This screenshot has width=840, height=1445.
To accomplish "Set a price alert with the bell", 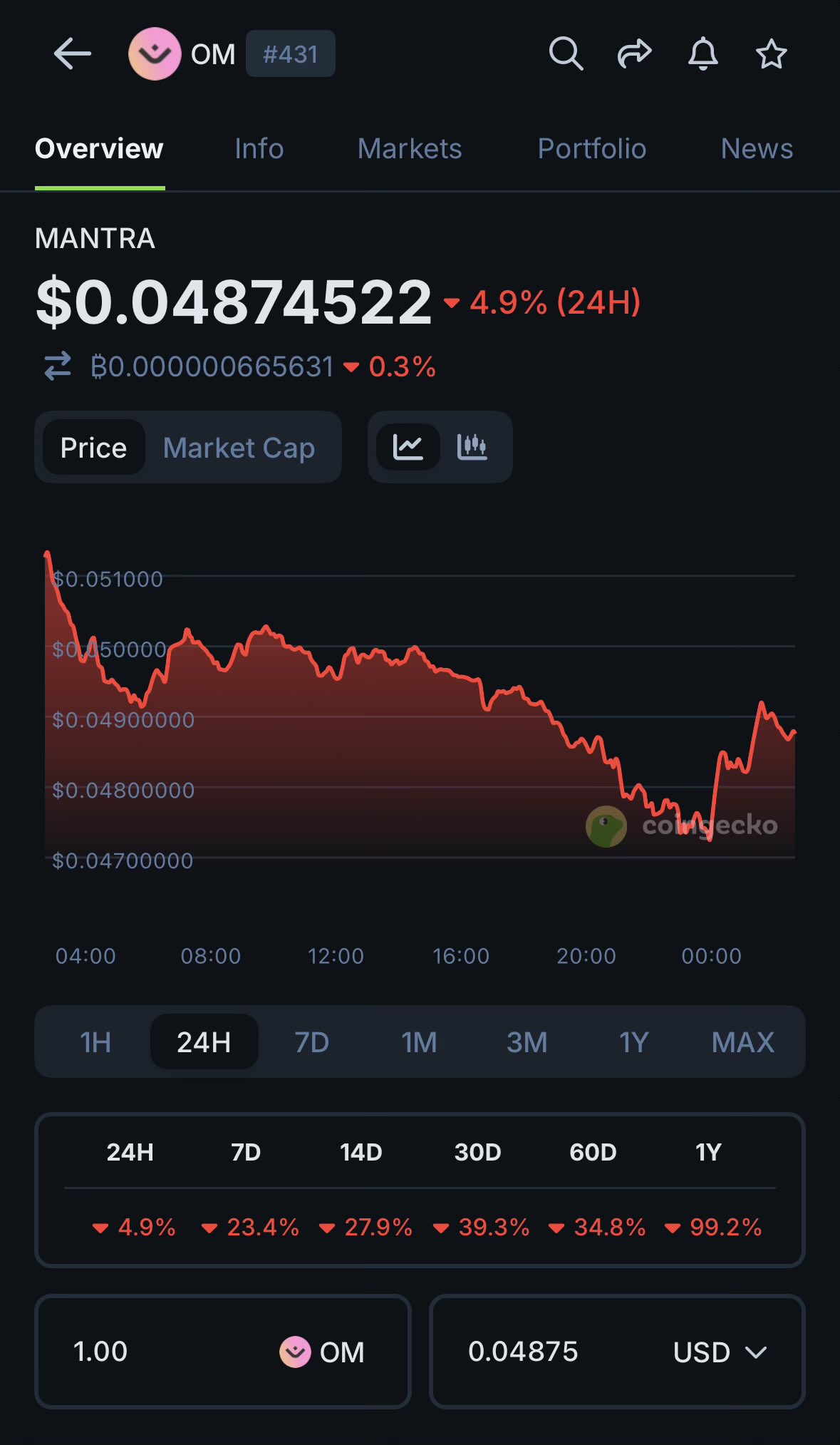I will [702, 54].
